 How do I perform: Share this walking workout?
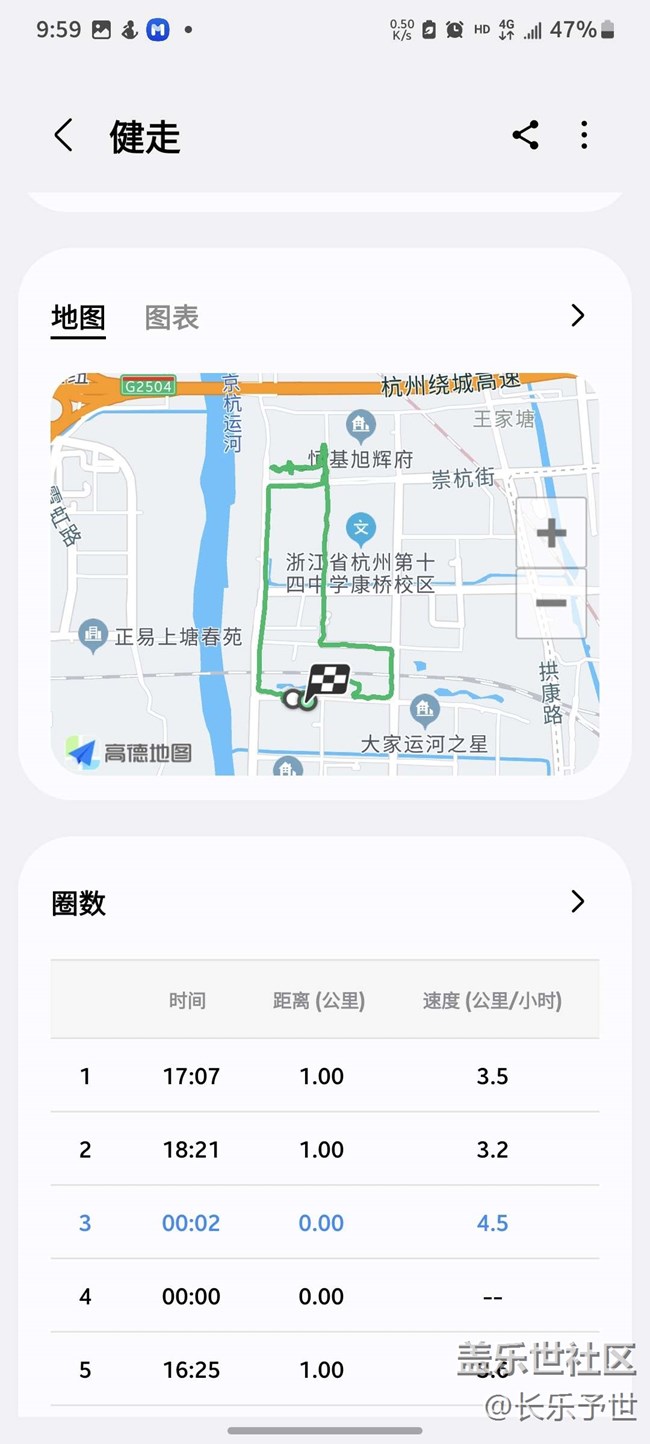tap(525, 135)
